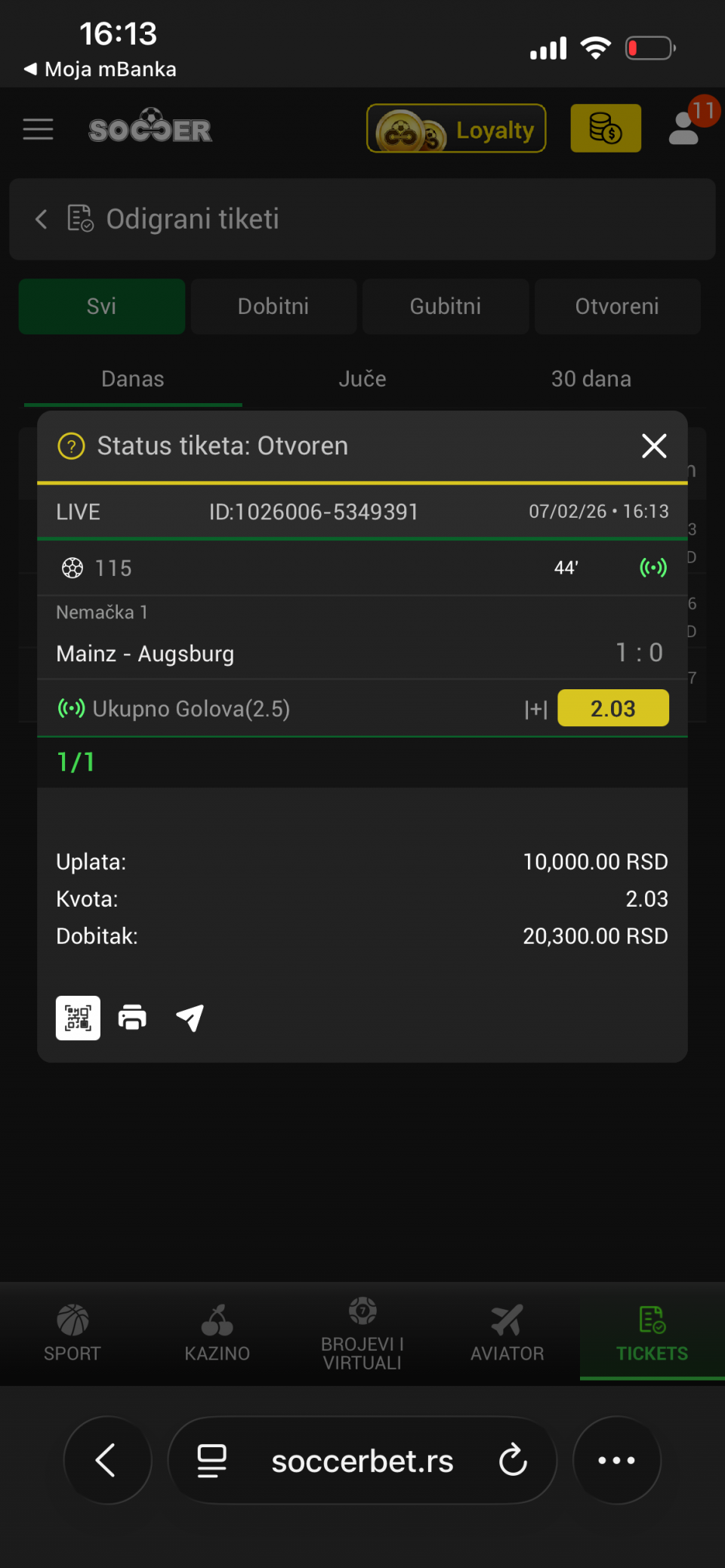Screen dimensions: 725x1568
Task: Open the hamburger menu
Action: (38, 129)
